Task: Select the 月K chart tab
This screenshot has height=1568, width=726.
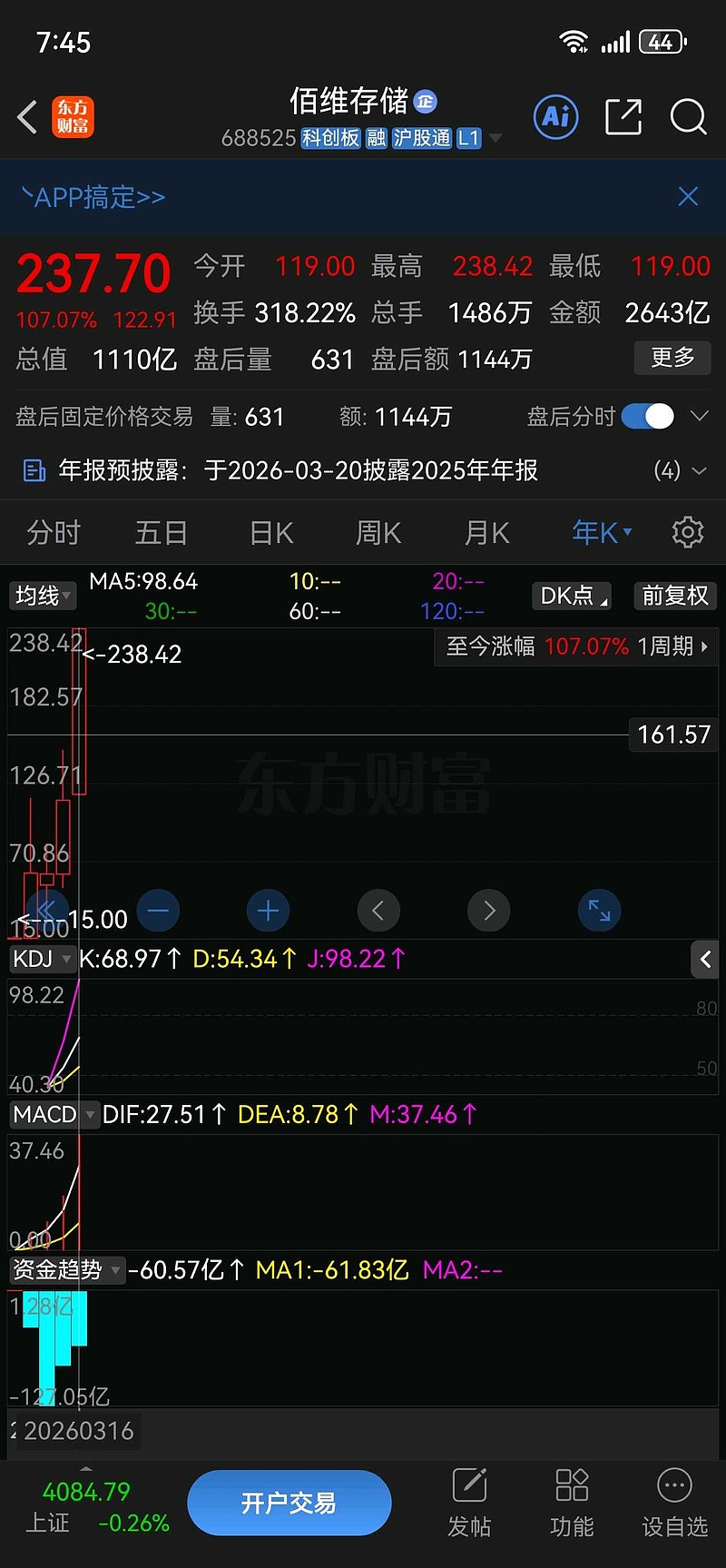Action: coord(486,533)
